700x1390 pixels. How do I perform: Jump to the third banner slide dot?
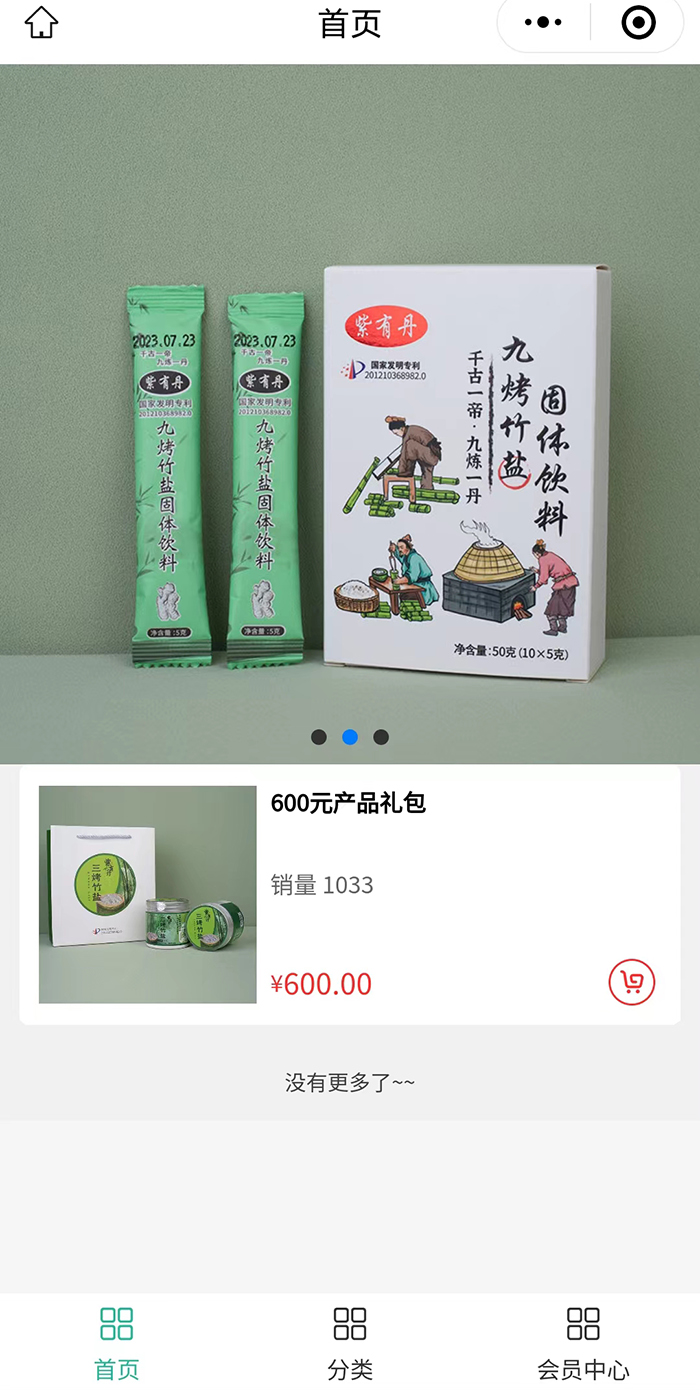[x=381, y=737]
